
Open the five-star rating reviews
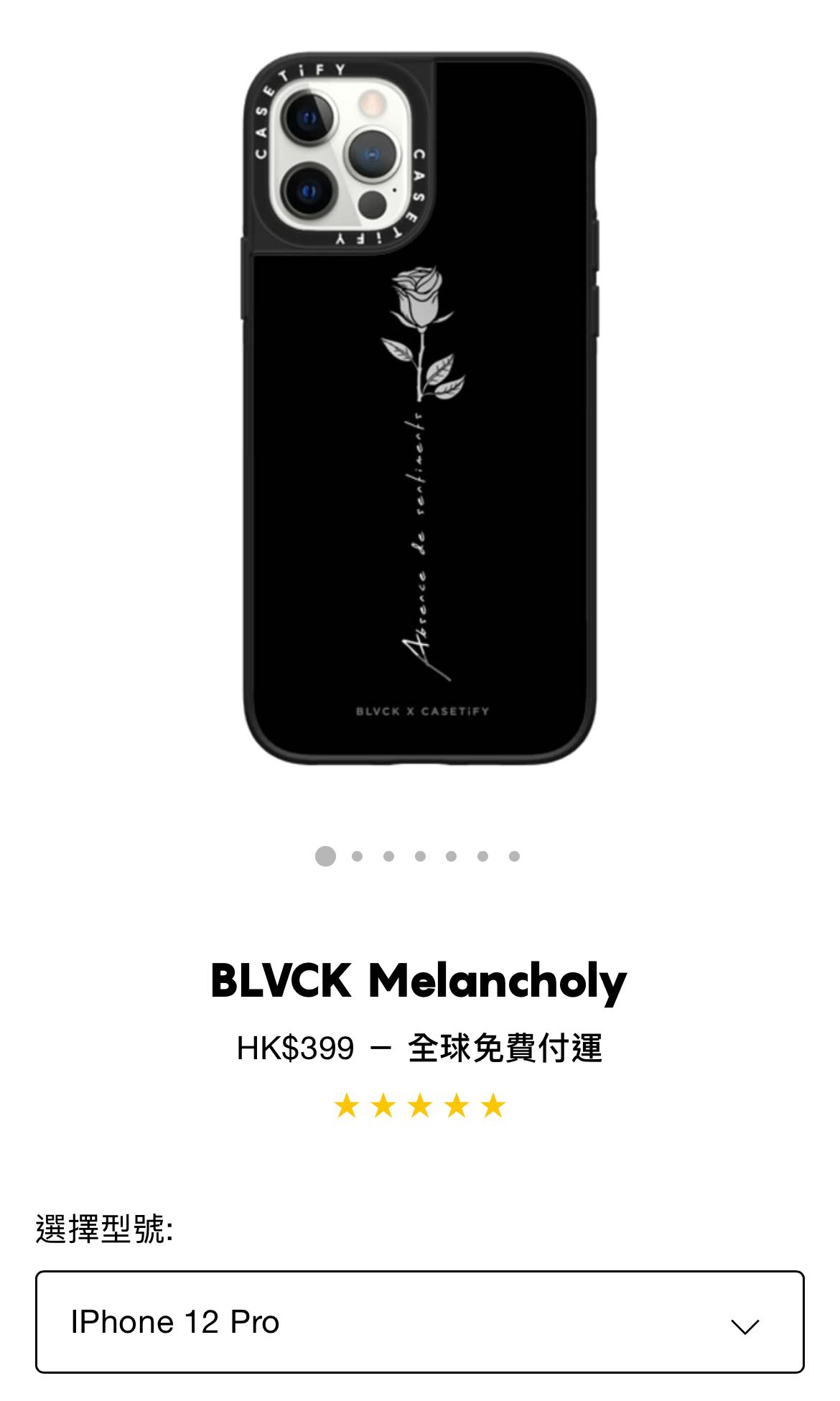420,1107
